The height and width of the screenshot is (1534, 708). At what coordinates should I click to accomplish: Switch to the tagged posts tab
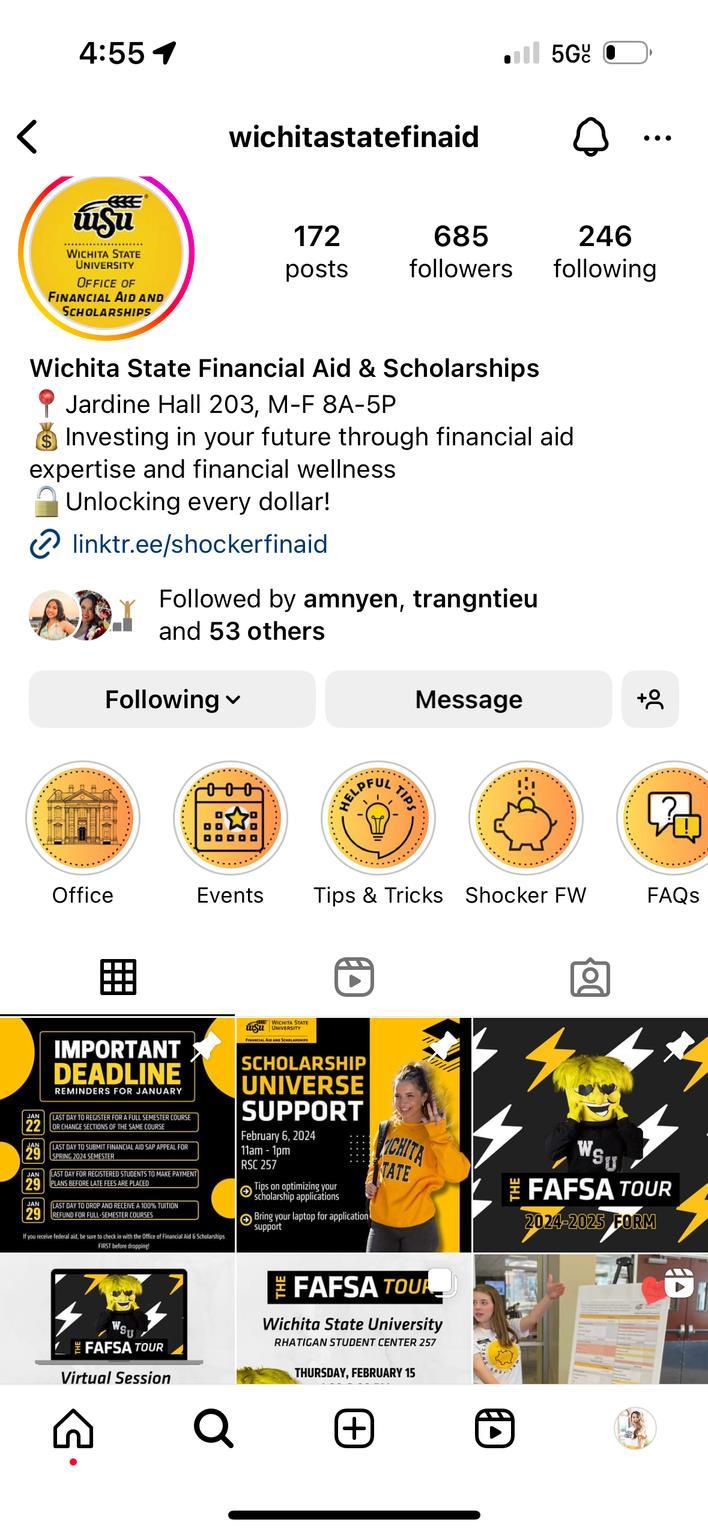(590, 977)
